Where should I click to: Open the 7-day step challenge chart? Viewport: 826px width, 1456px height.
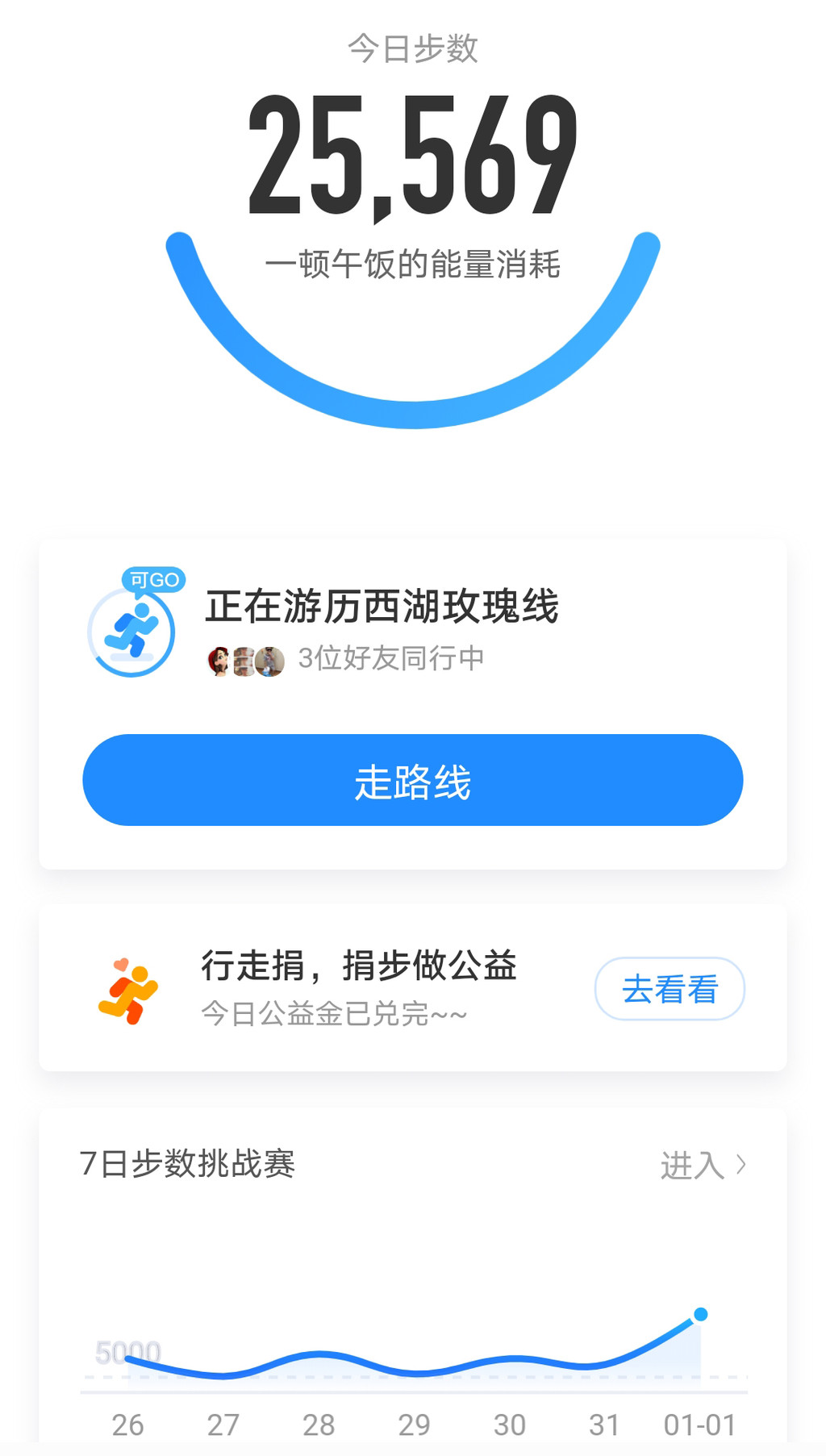[413, 1355]
